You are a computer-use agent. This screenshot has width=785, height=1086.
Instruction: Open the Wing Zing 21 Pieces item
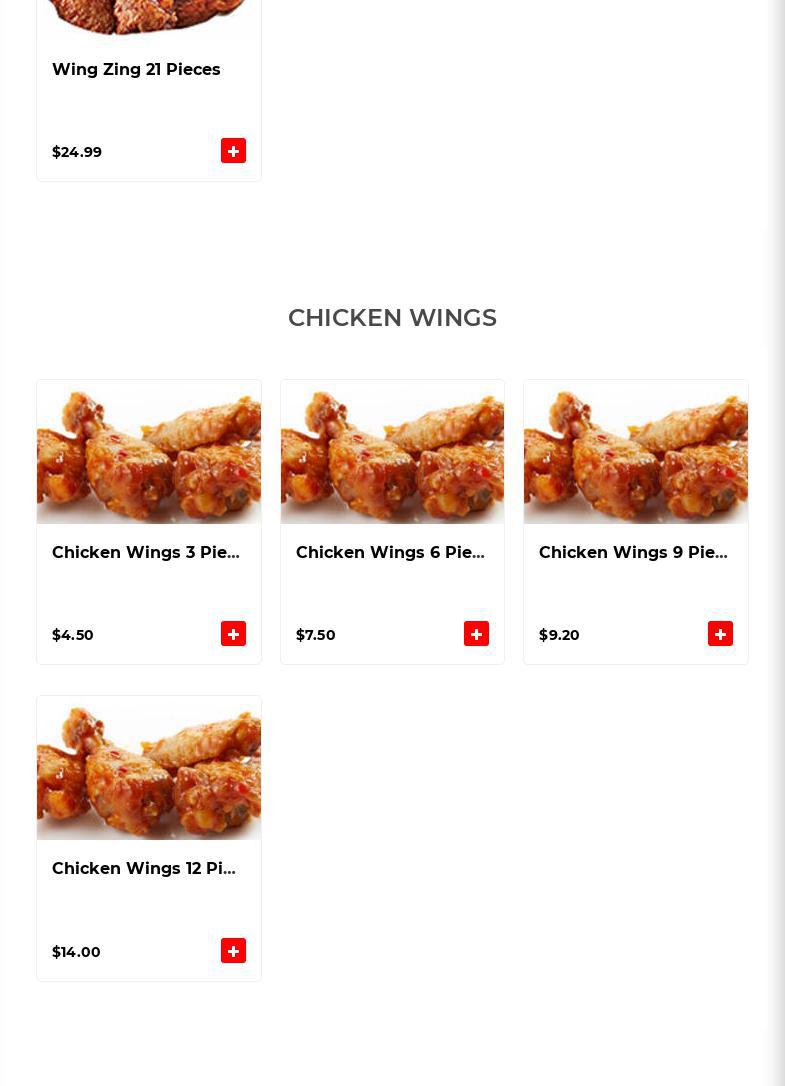tap(136, 70)
